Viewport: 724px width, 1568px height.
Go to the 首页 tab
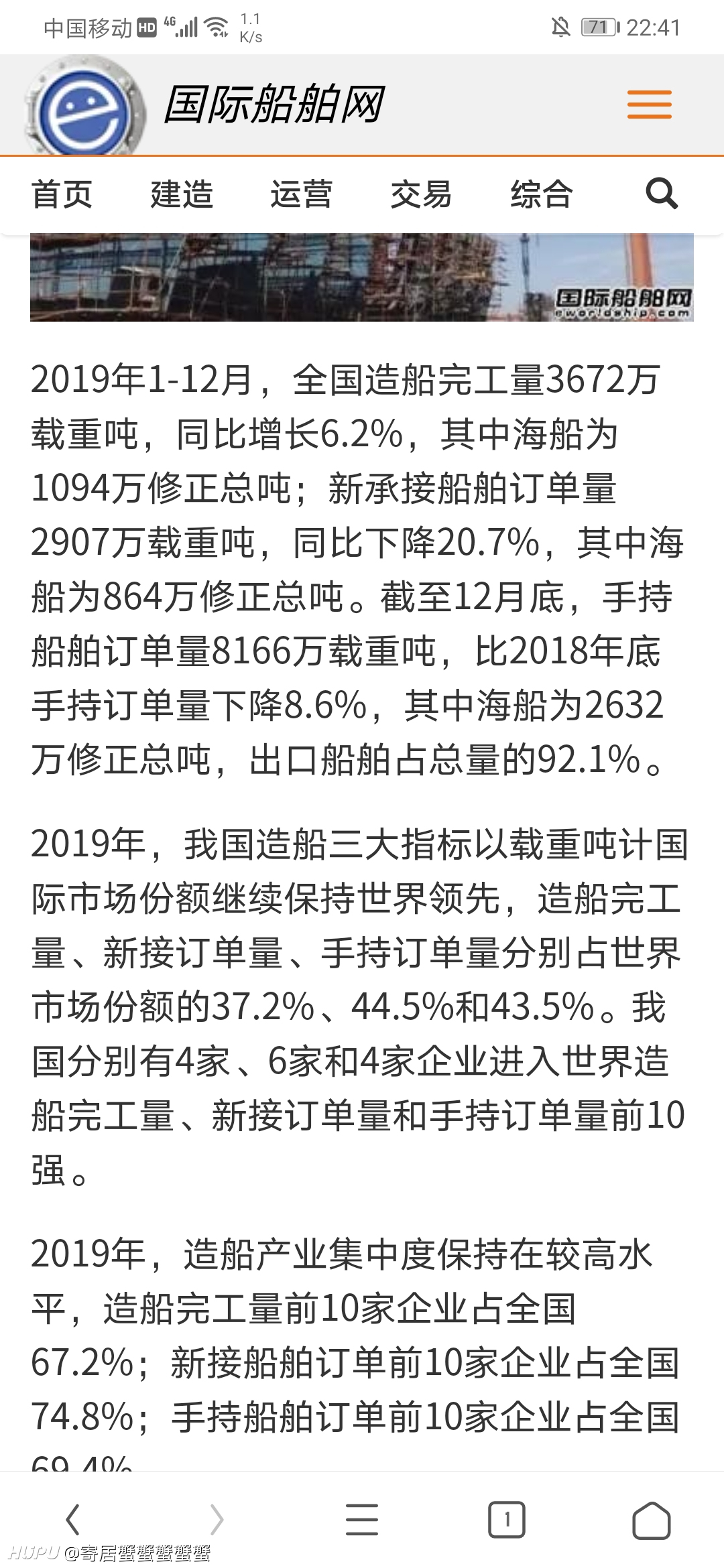(62, 194)
